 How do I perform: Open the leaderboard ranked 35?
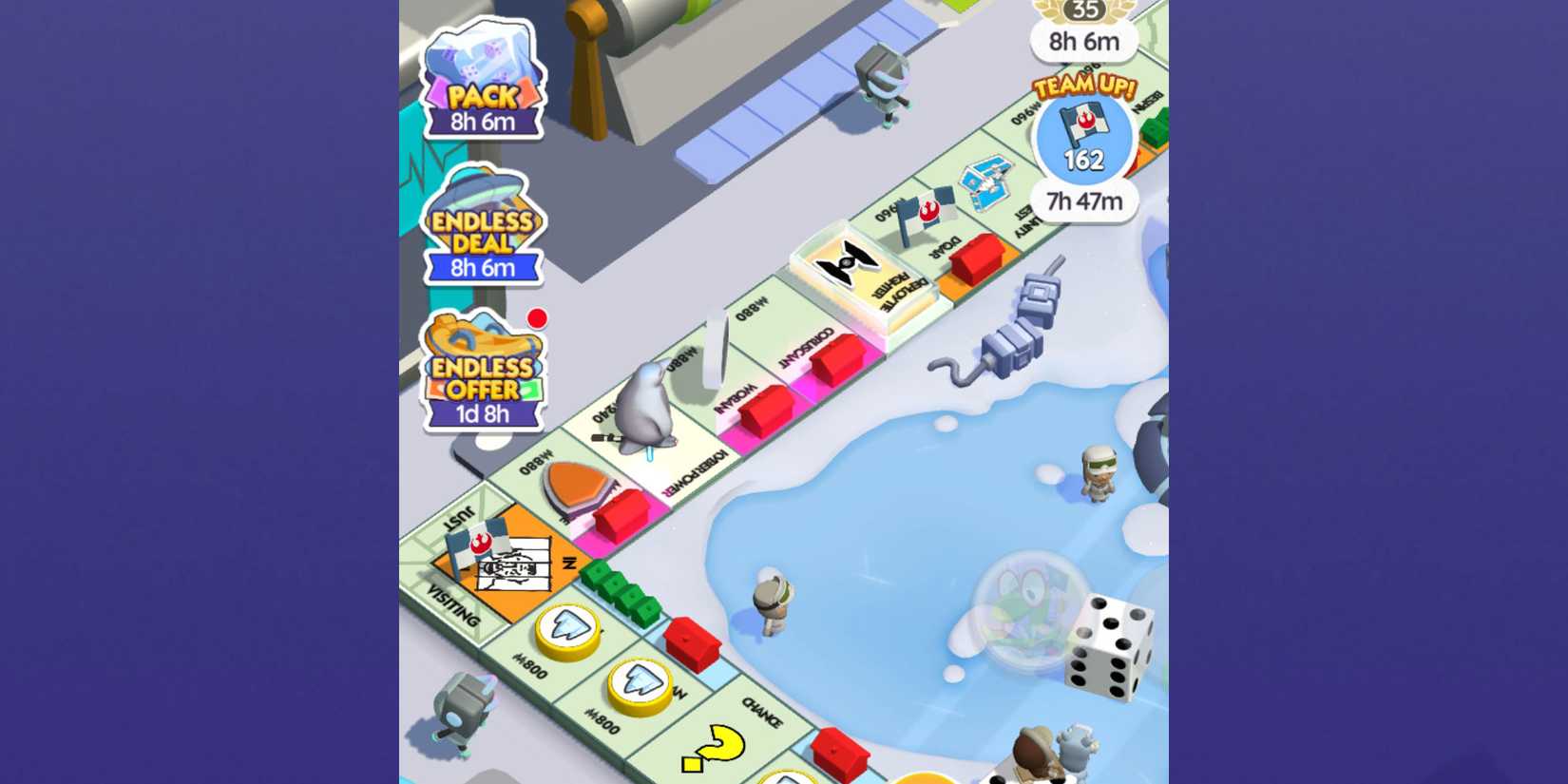pyautogui.click(x=1084, y=27)
